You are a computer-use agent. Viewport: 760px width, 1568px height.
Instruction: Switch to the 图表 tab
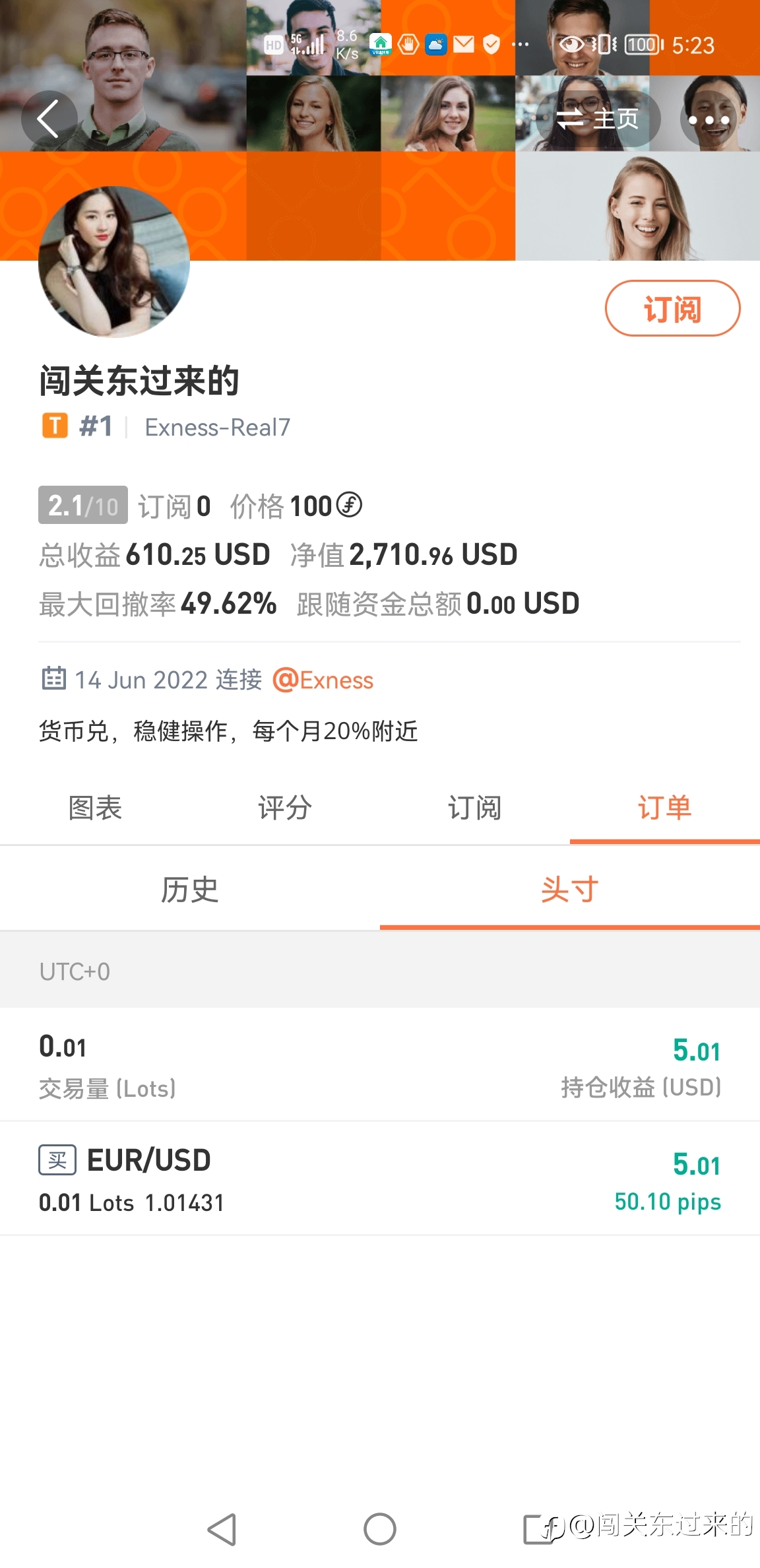point(95,808)
